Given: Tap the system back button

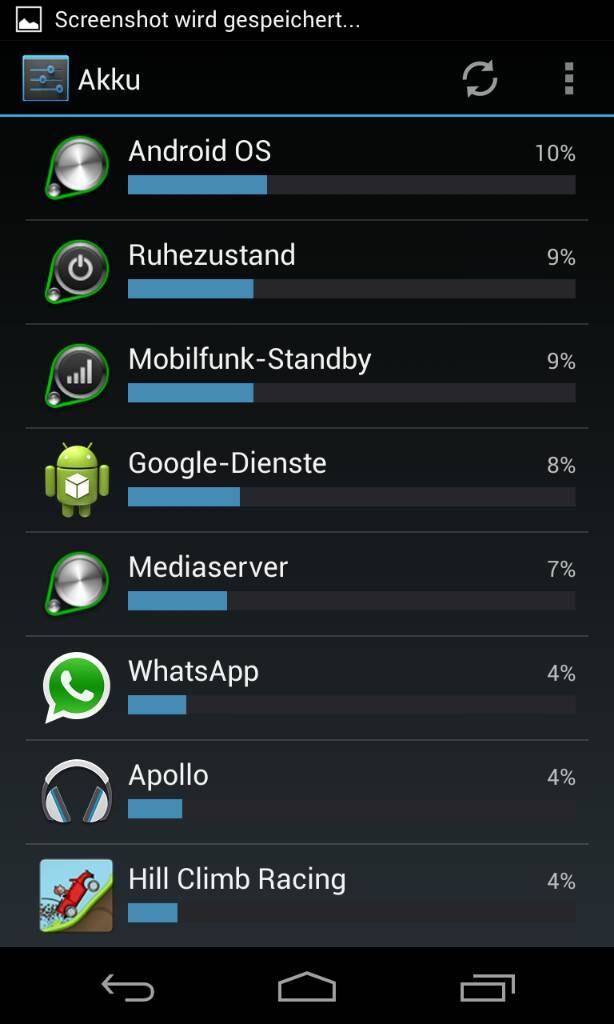Looking at the screenshot, I should click(x=127, y=987).
